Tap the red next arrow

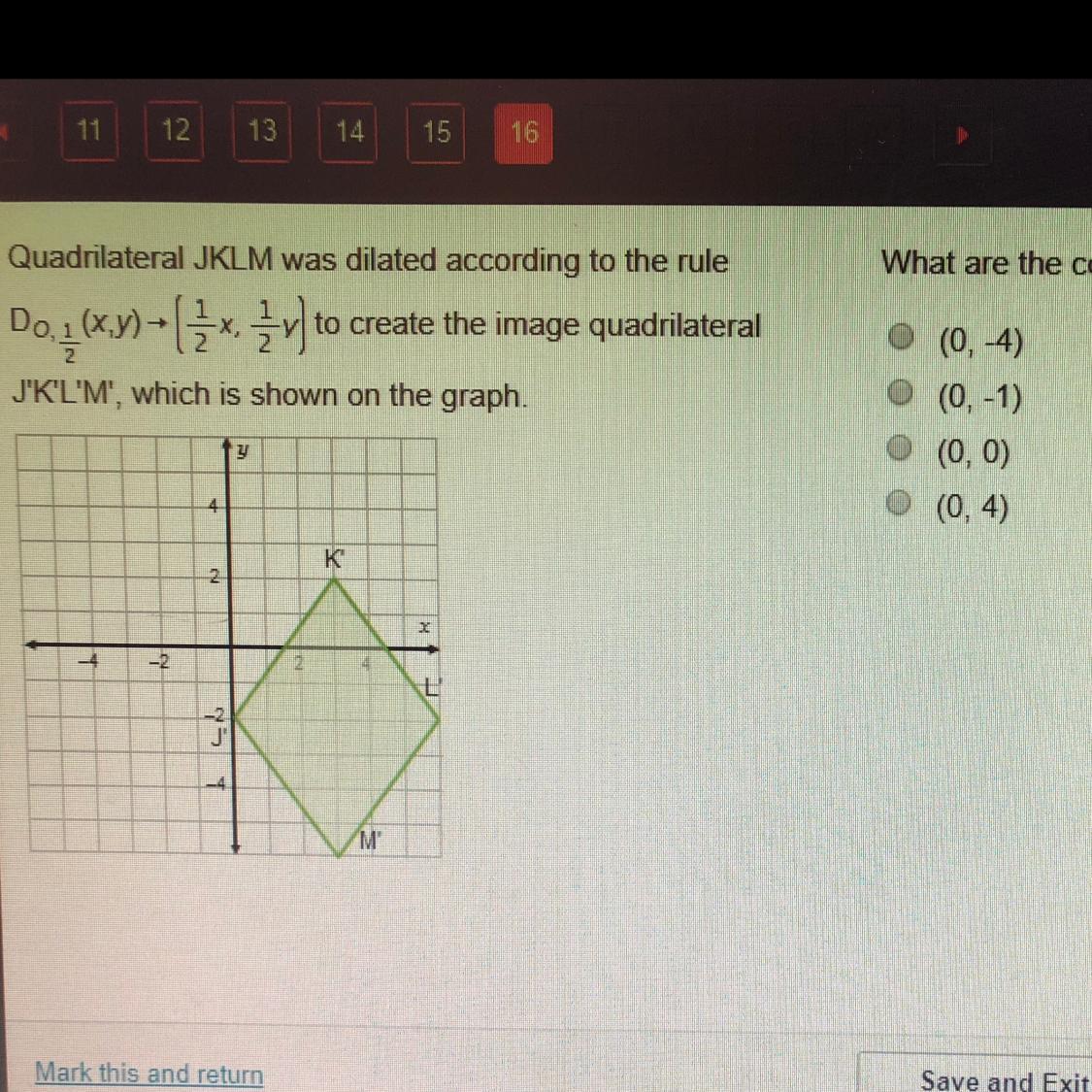[x=962, y=135]
